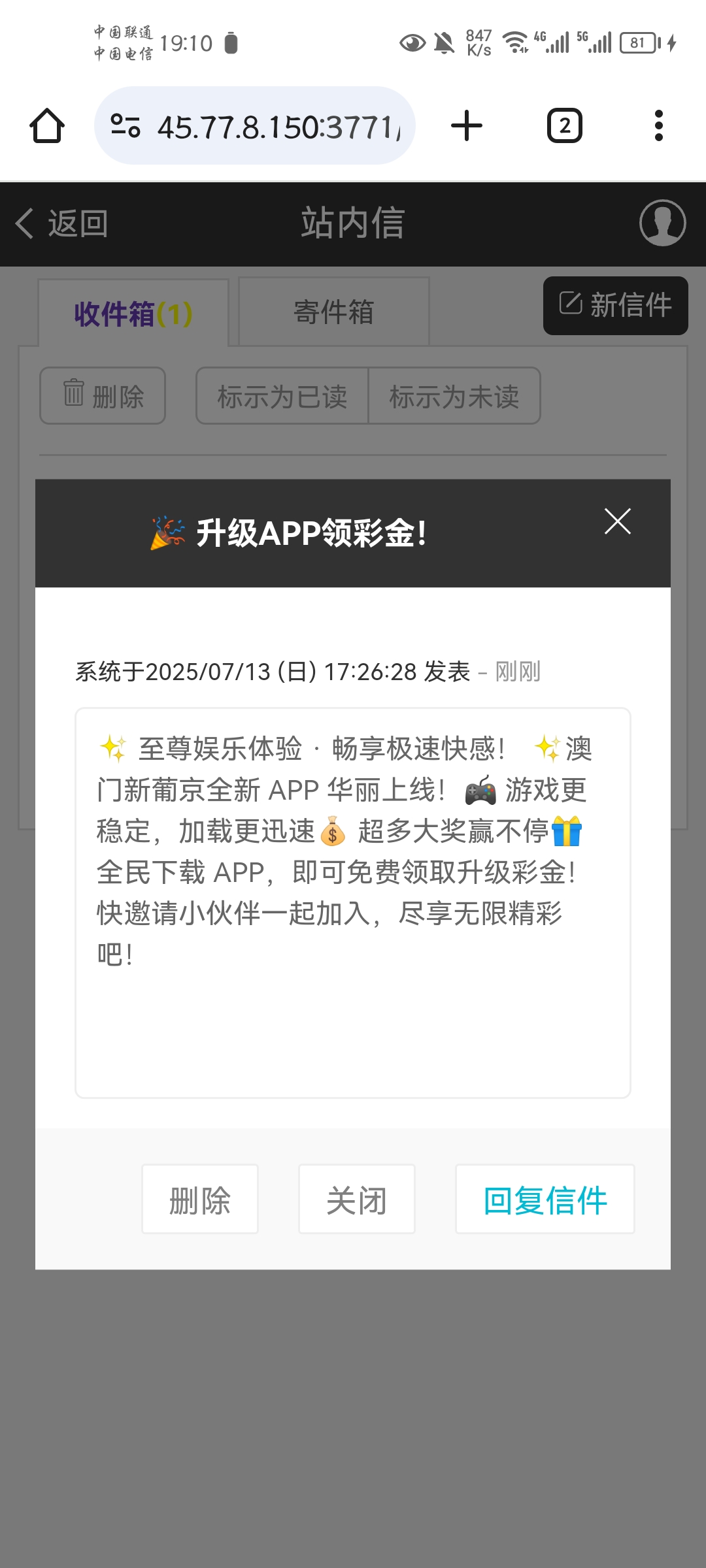Compose a 新信件

pos(615,306)
